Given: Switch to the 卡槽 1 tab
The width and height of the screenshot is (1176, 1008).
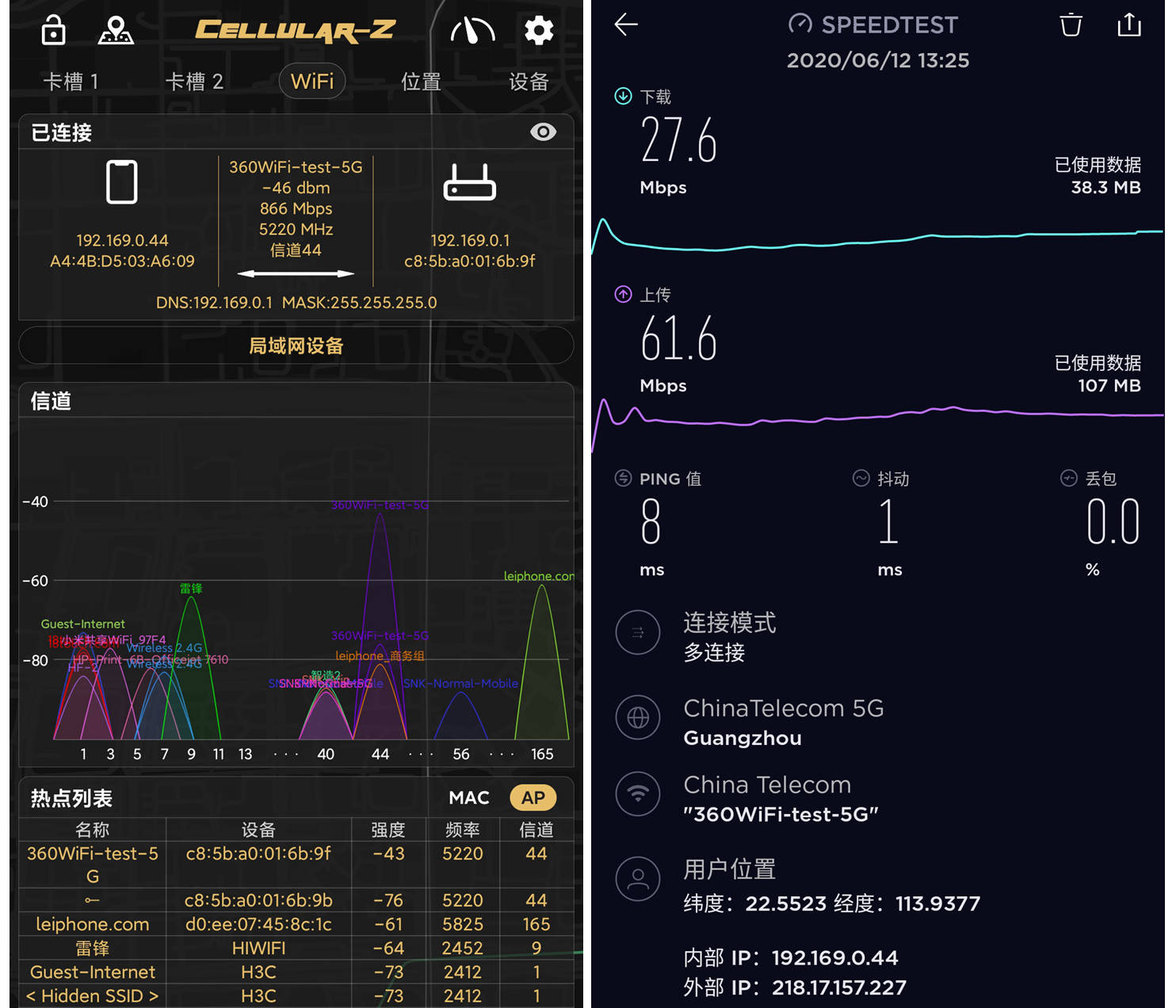Looking at the screenshot, I should tap(71, 82).
